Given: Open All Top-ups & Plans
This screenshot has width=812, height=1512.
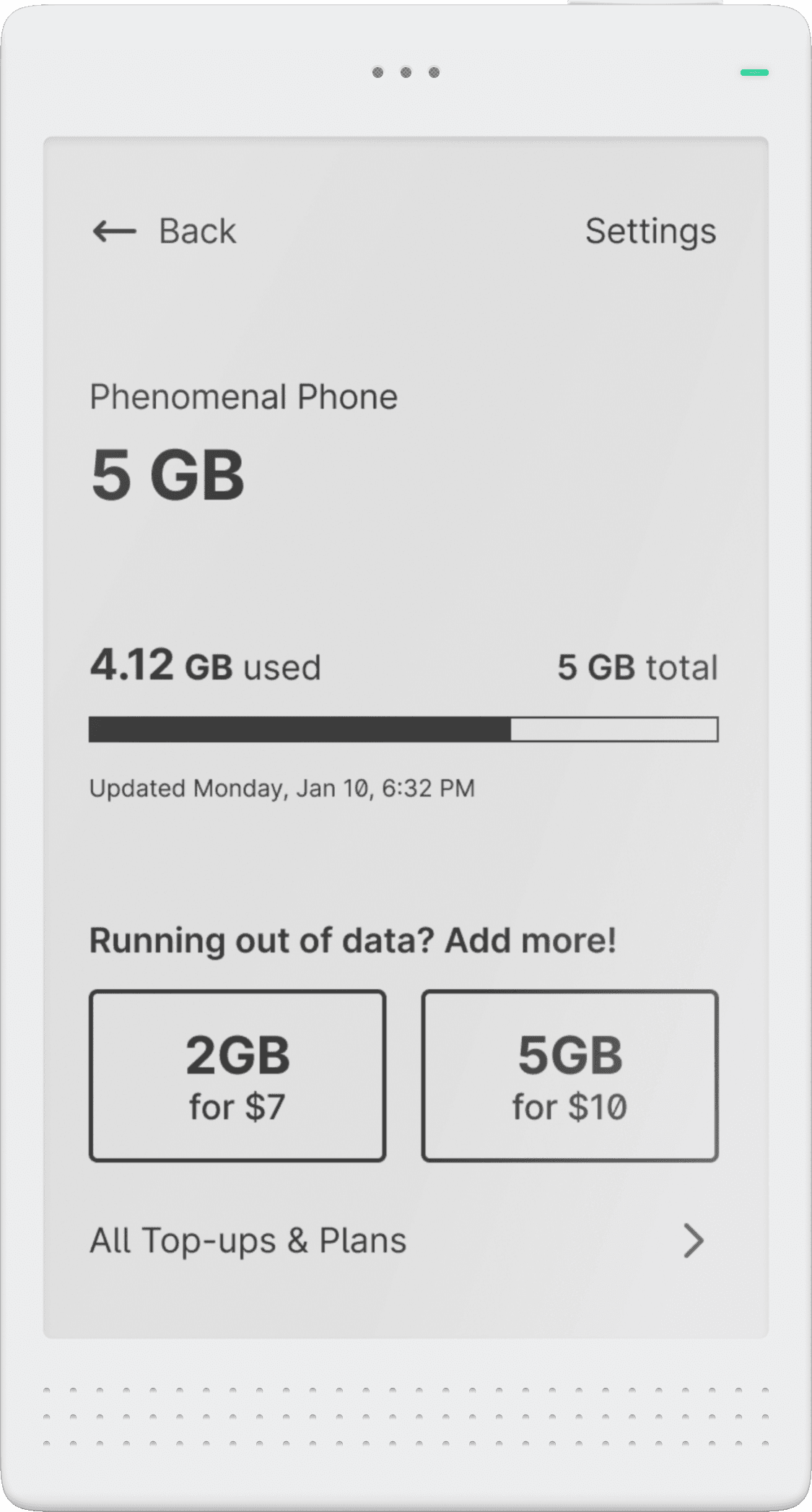Looking at the screenshot, I should coord(397,1241).
